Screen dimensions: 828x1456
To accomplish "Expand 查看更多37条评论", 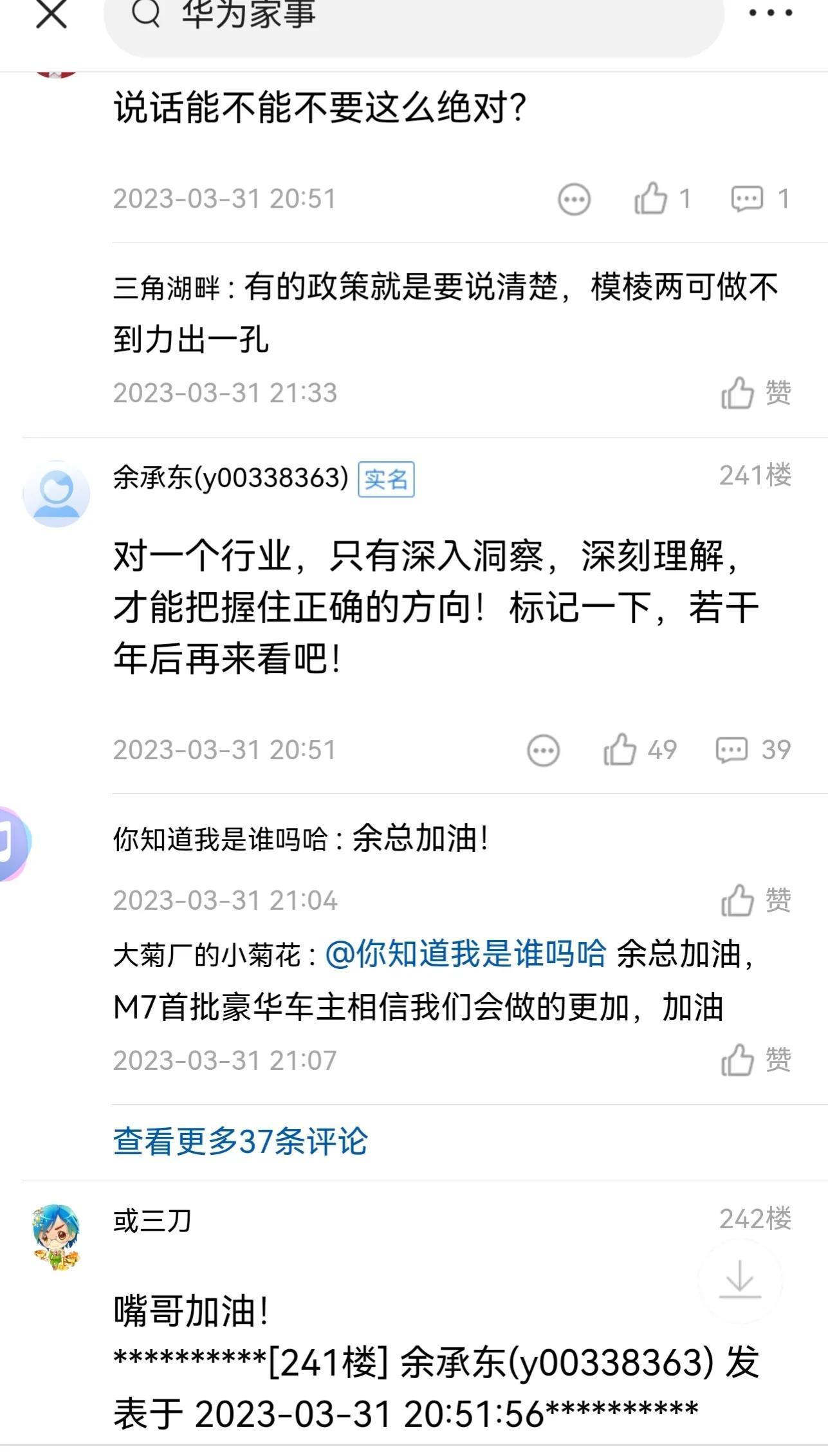I will coord(241,1142).
